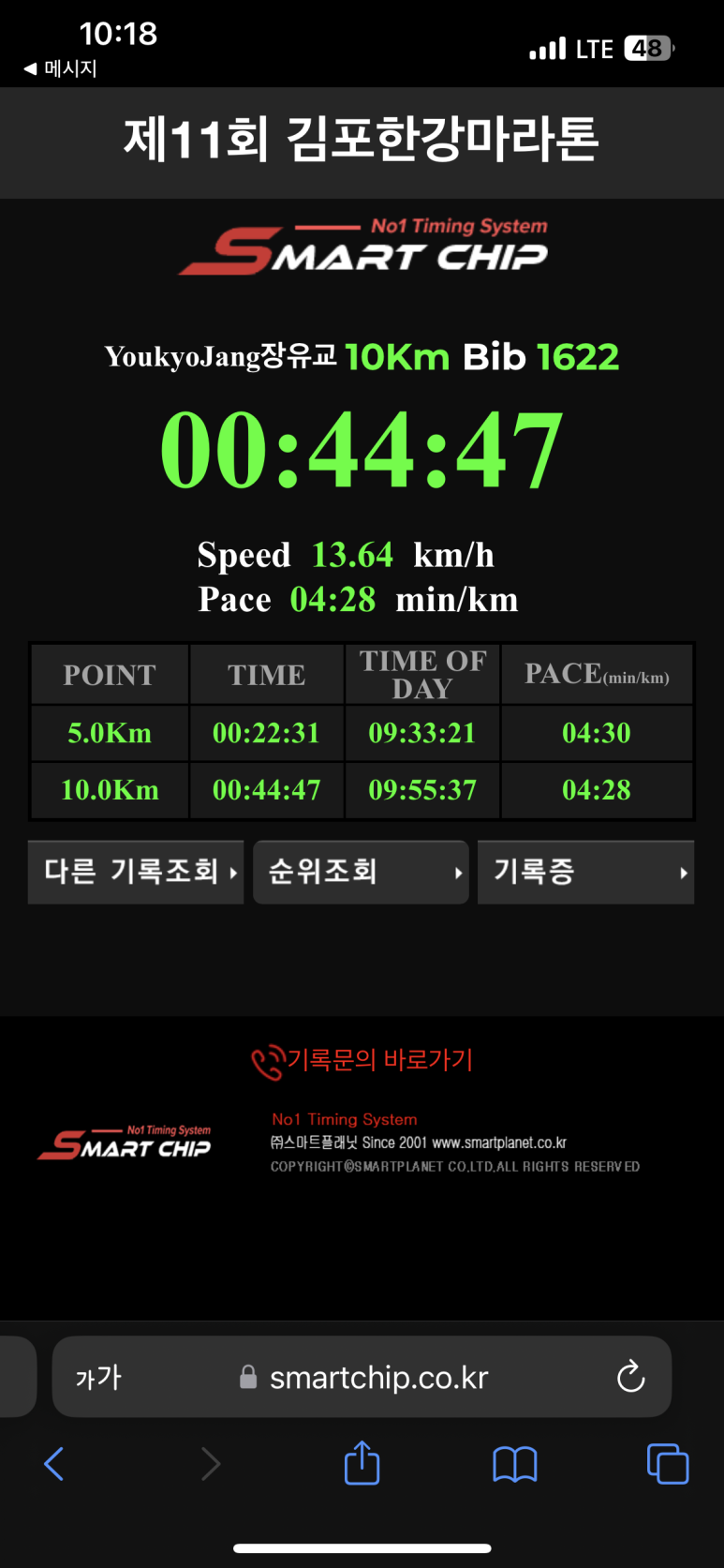Tap the 기록문의 바로가기 inquiry link
The width and height of the screenshot is (724, 1568).
coord(363,1060)
